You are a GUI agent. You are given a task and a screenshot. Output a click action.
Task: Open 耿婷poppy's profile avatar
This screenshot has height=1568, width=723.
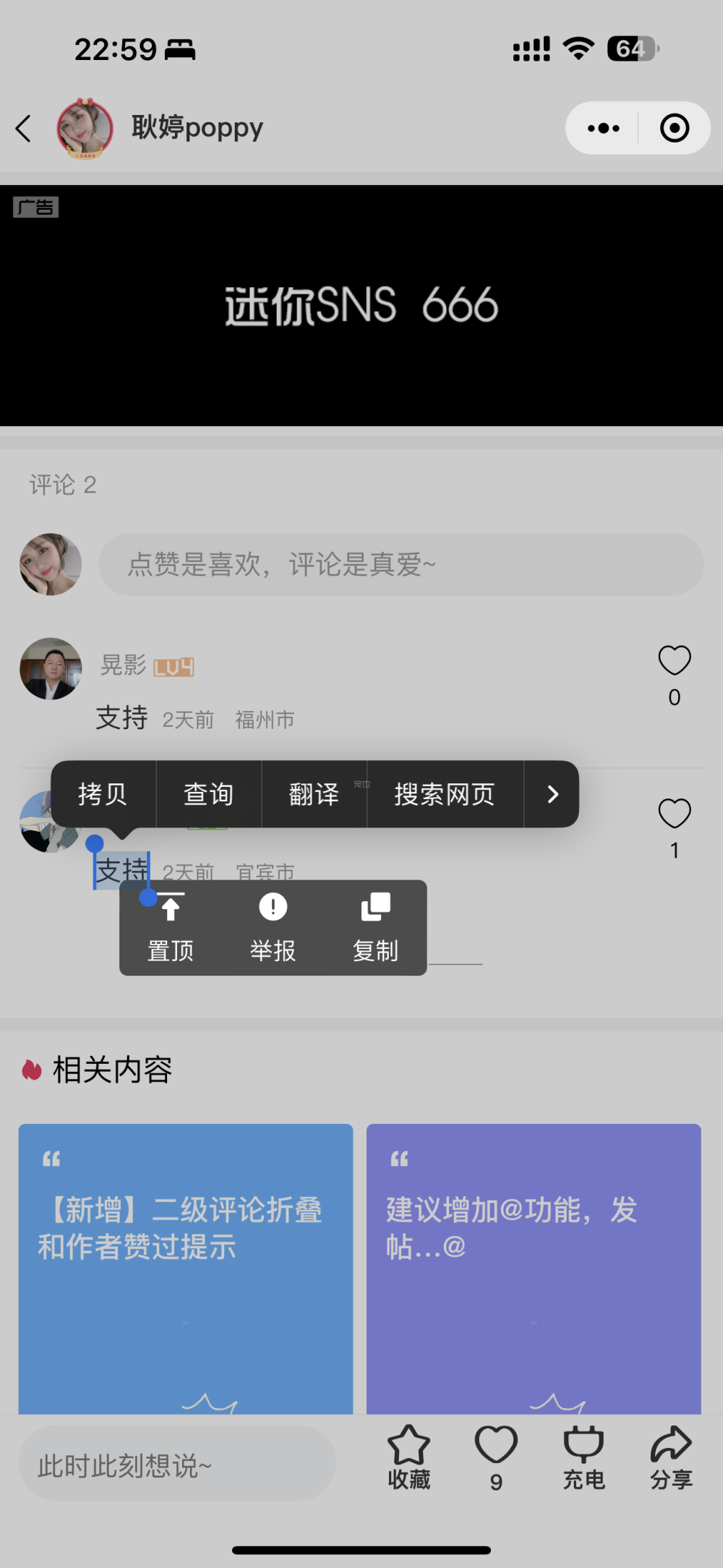coord(85,129)
